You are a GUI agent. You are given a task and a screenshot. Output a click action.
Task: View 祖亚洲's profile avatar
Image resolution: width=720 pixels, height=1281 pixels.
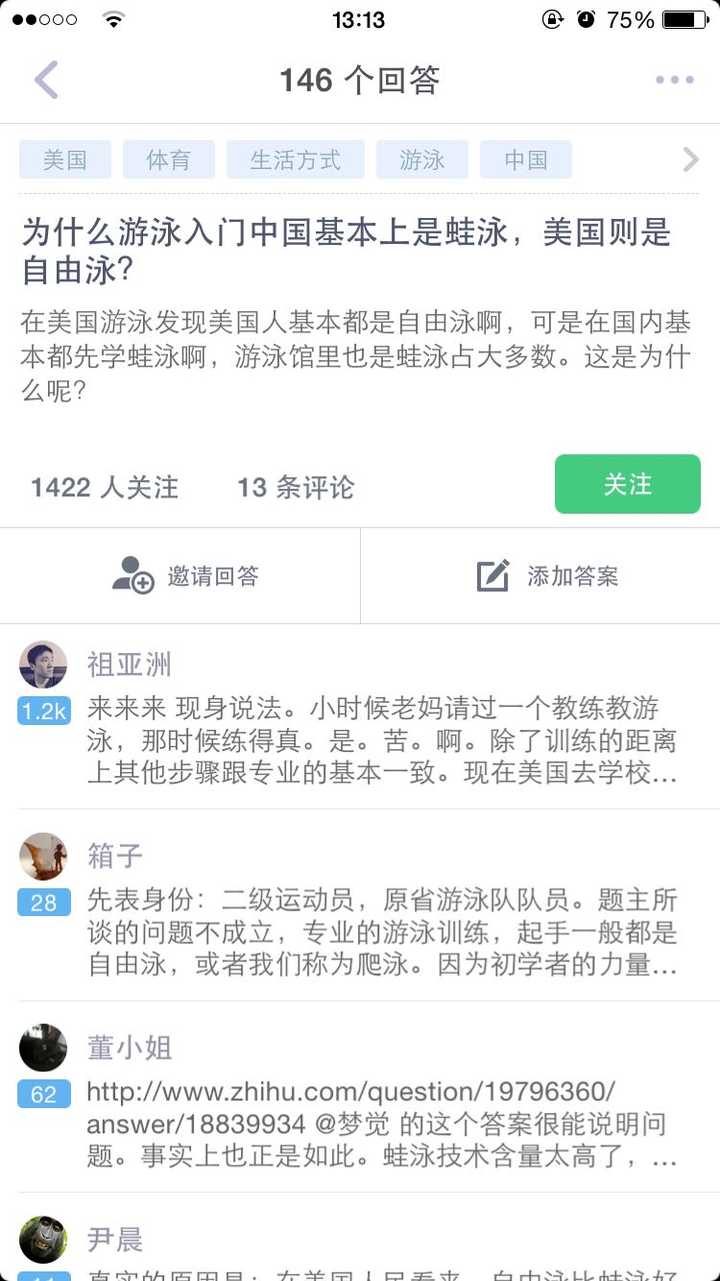[43, 665]
